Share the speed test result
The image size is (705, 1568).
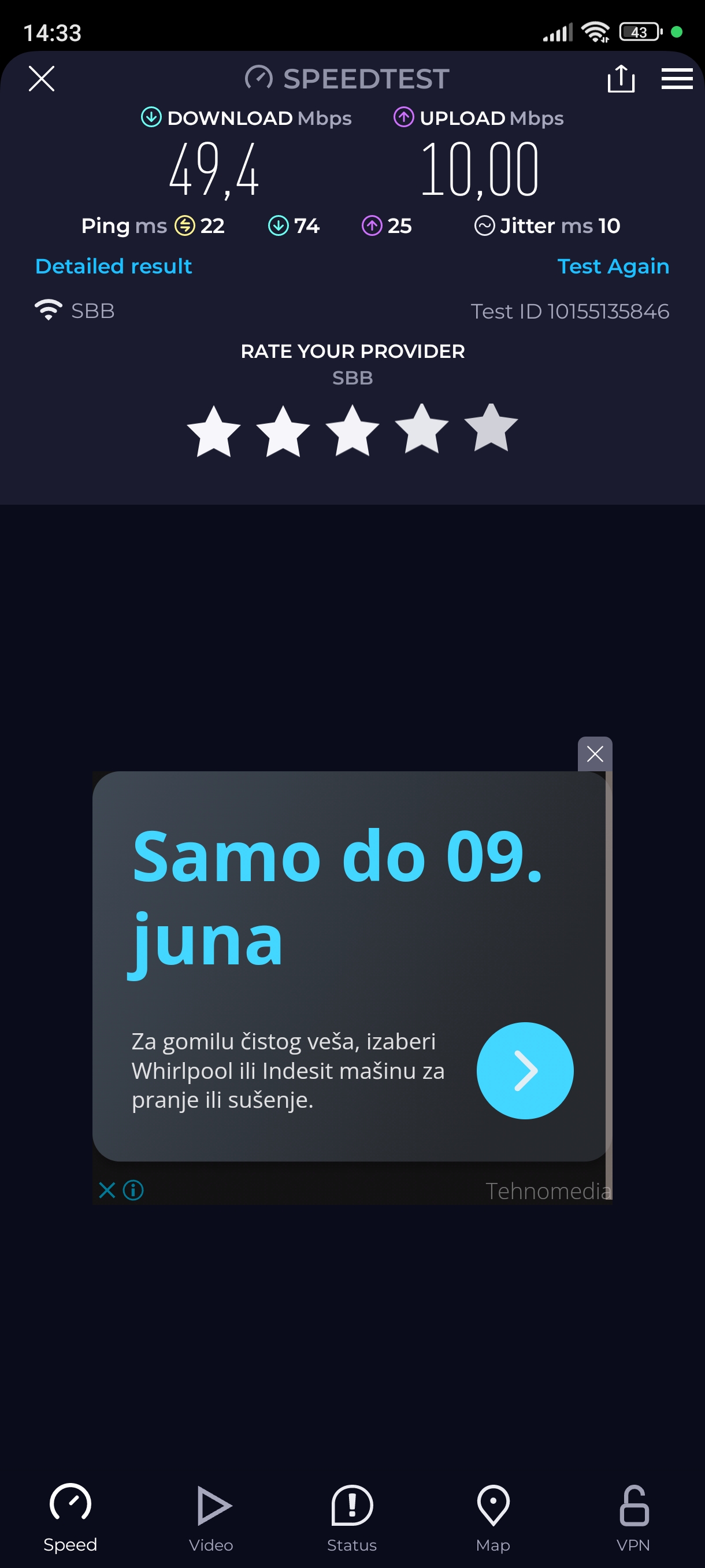point(621,79)
